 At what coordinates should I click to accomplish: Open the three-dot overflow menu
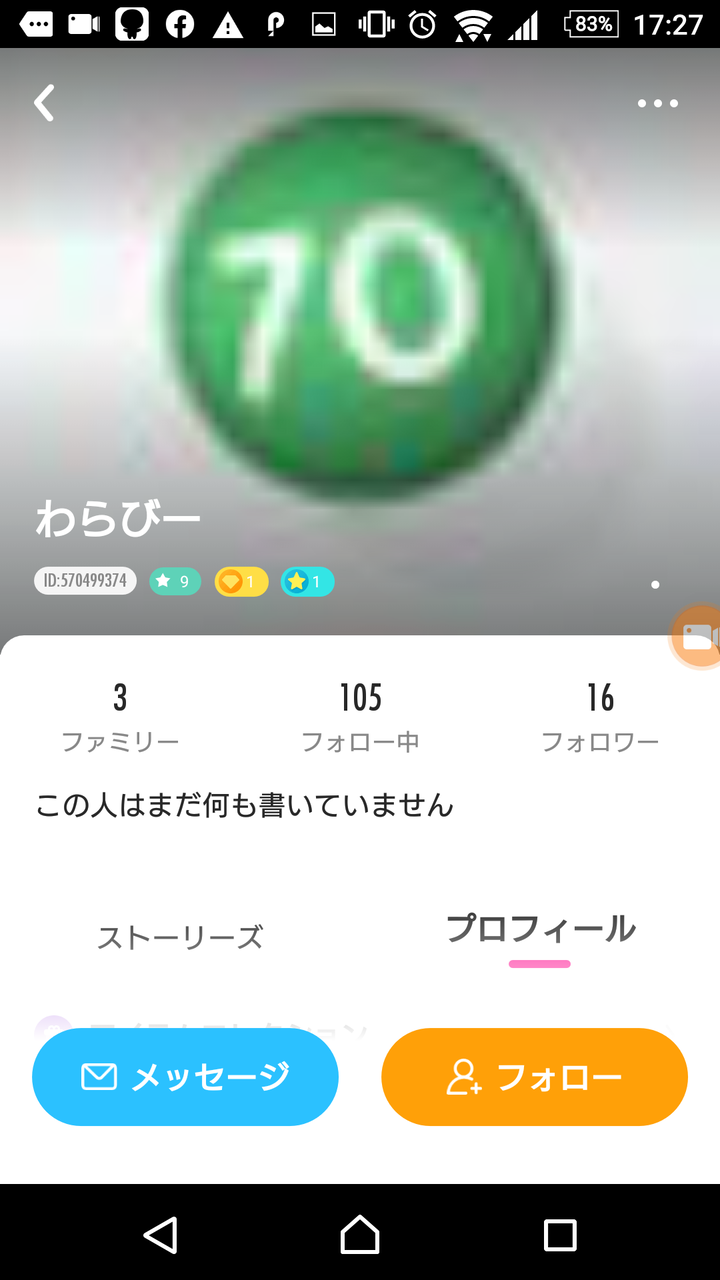(658, 103)
